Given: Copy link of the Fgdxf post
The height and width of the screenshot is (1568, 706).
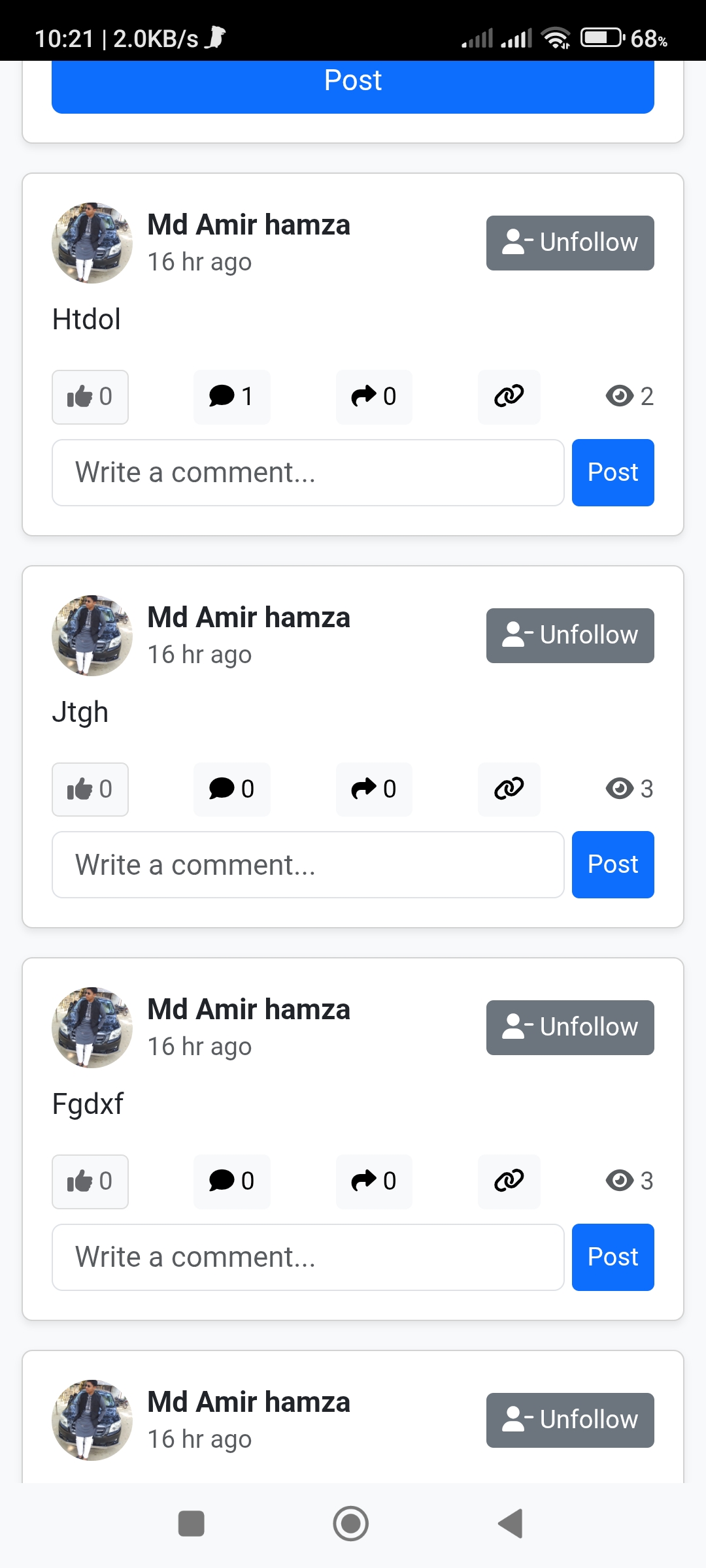Looking at the screenshot, I should 509,1181.
